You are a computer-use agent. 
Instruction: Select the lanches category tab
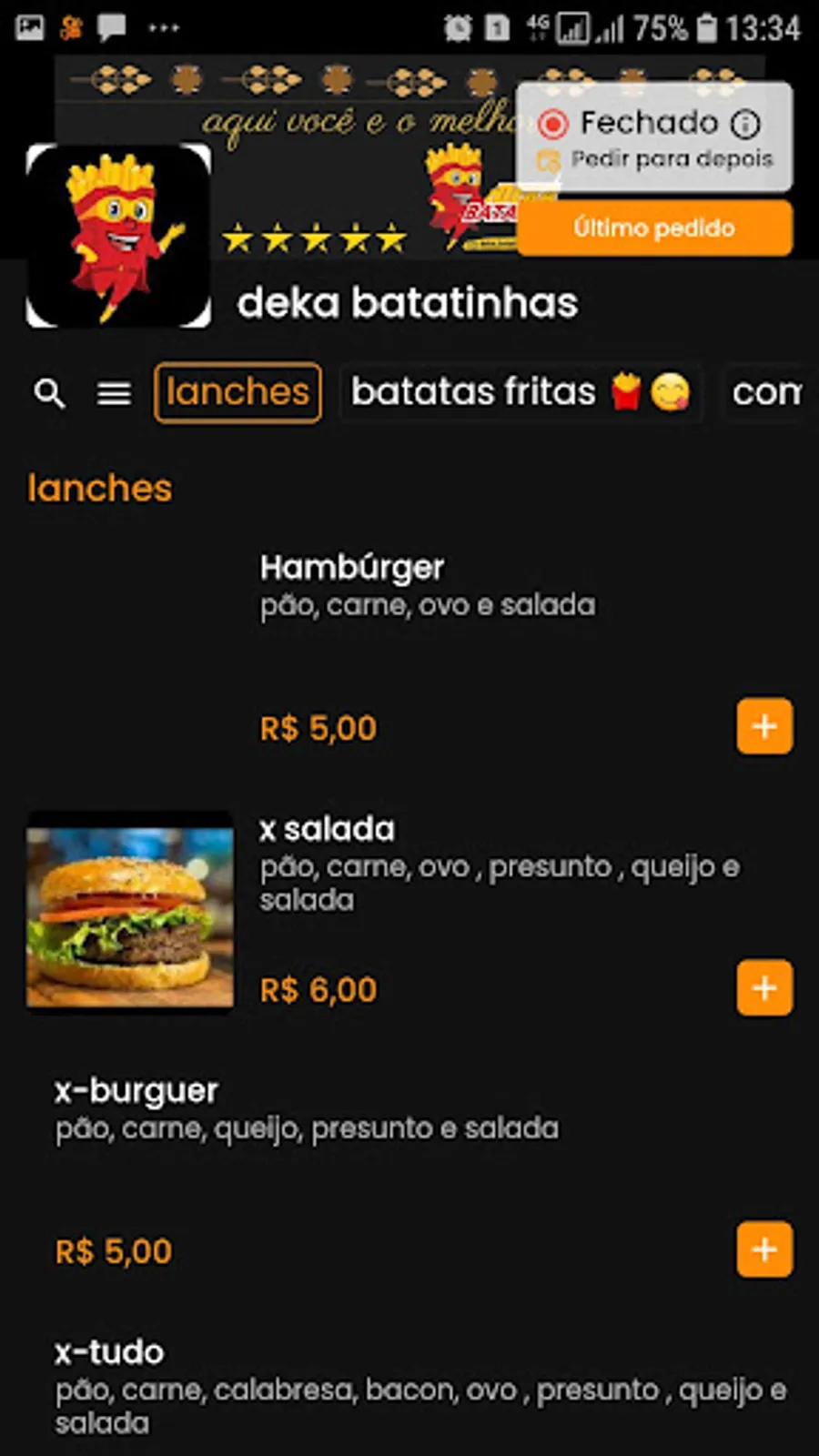coord(238,393)
